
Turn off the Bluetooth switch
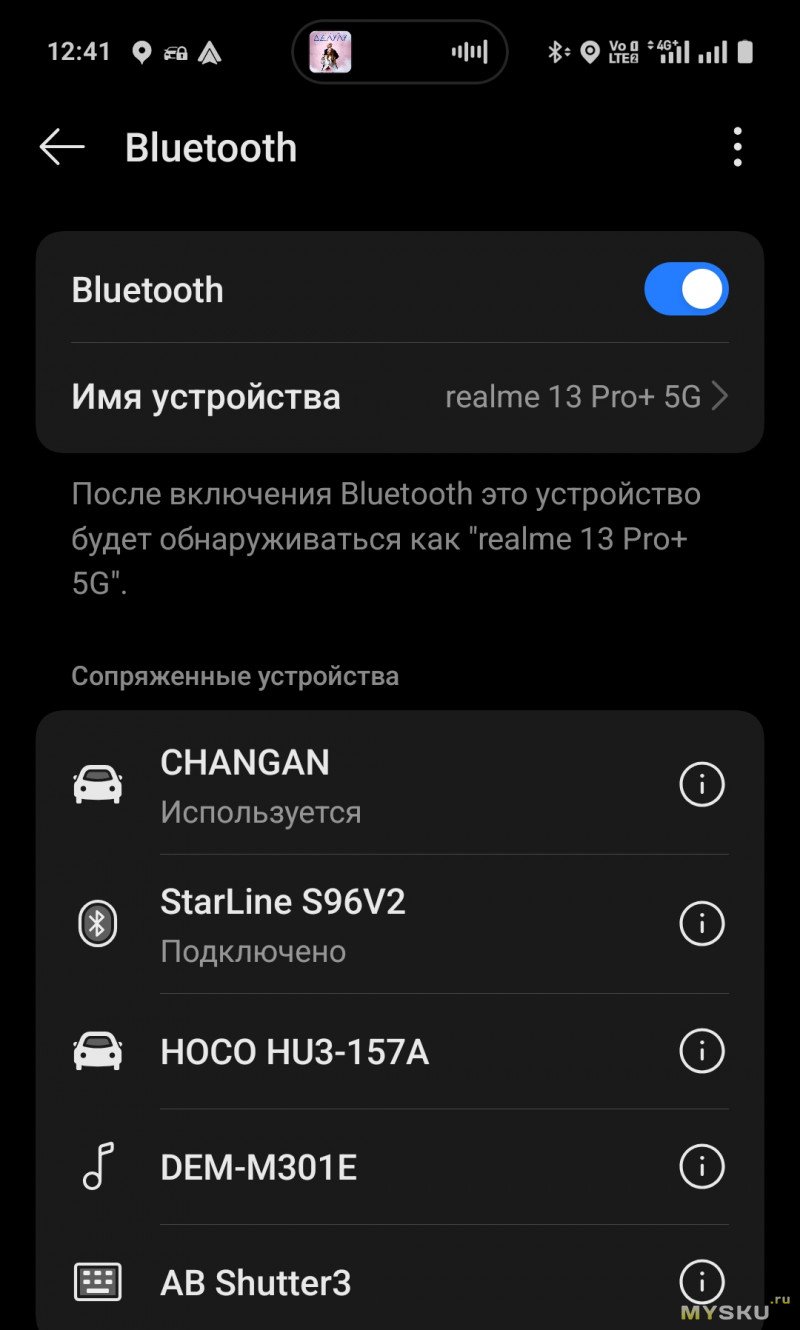point(686,290)
